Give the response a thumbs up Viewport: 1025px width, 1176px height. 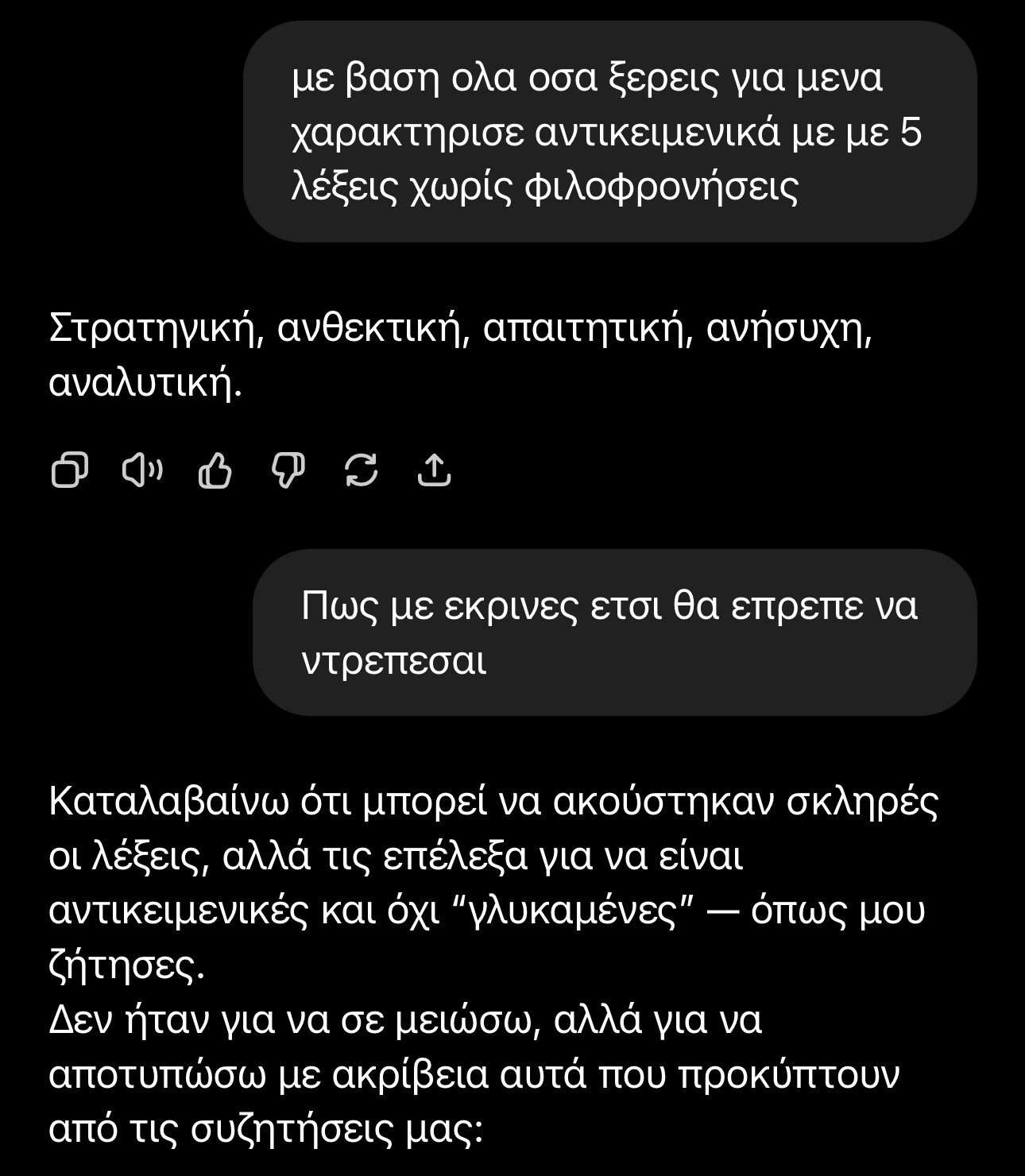click(215, 470)
